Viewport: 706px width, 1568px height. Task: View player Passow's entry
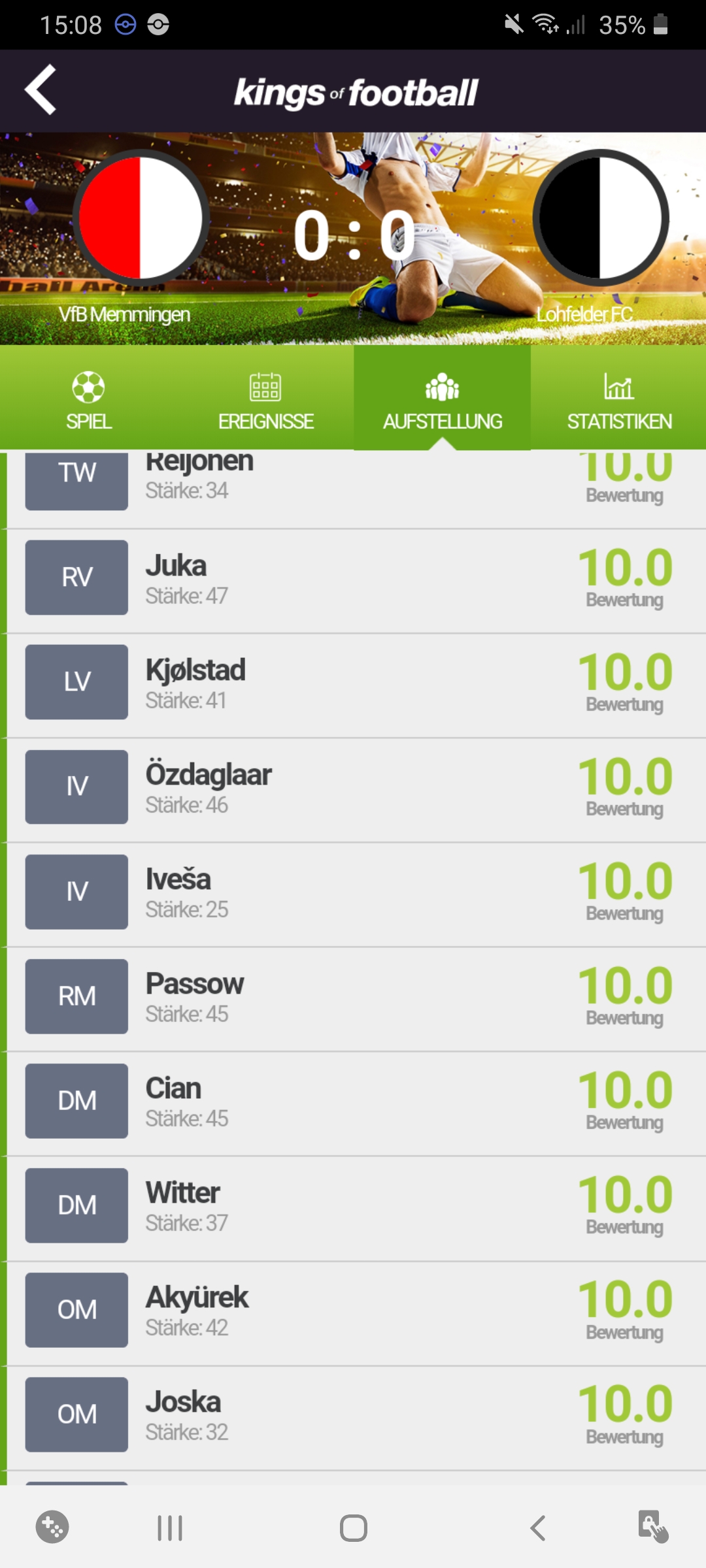[353, 997]
